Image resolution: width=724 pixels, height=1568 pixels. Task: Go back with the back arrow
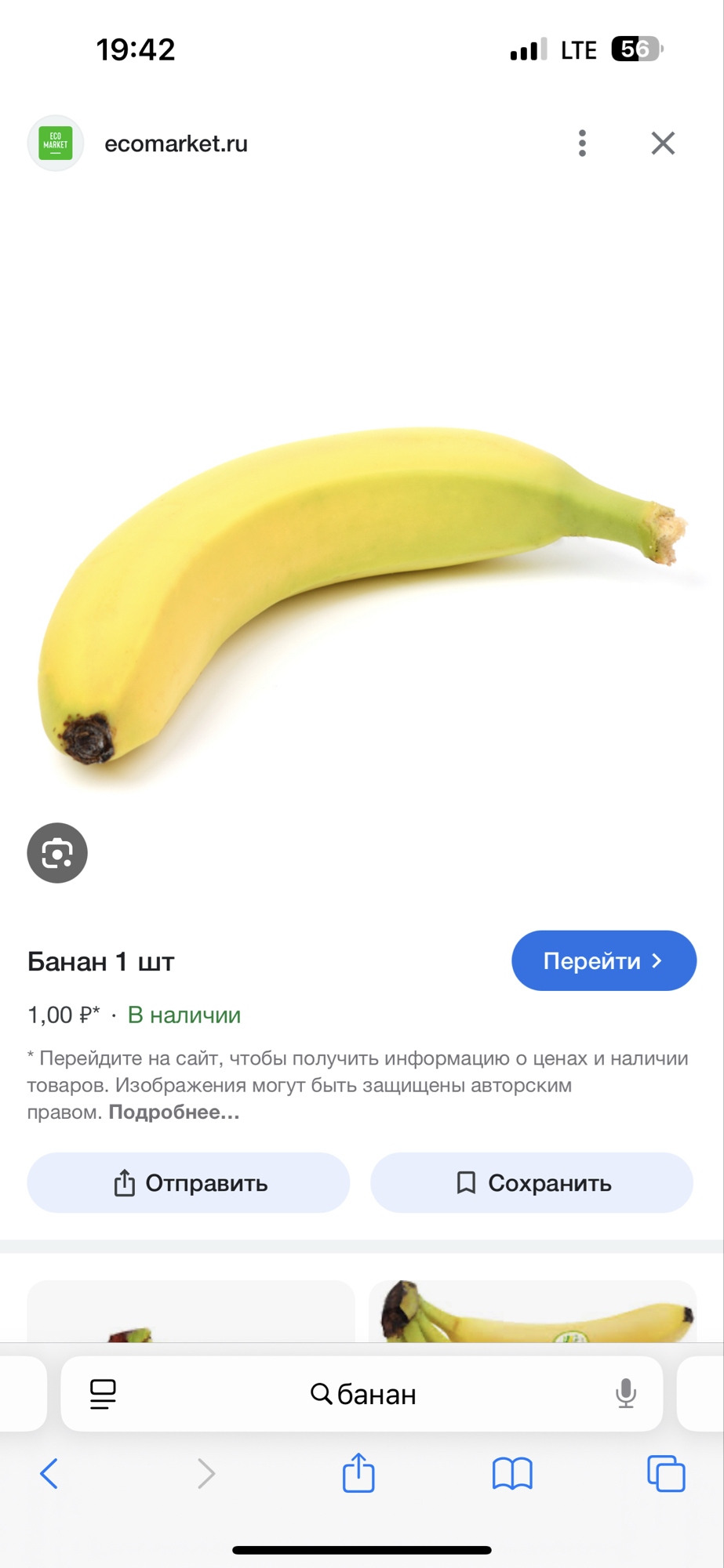coord(49,1474)
